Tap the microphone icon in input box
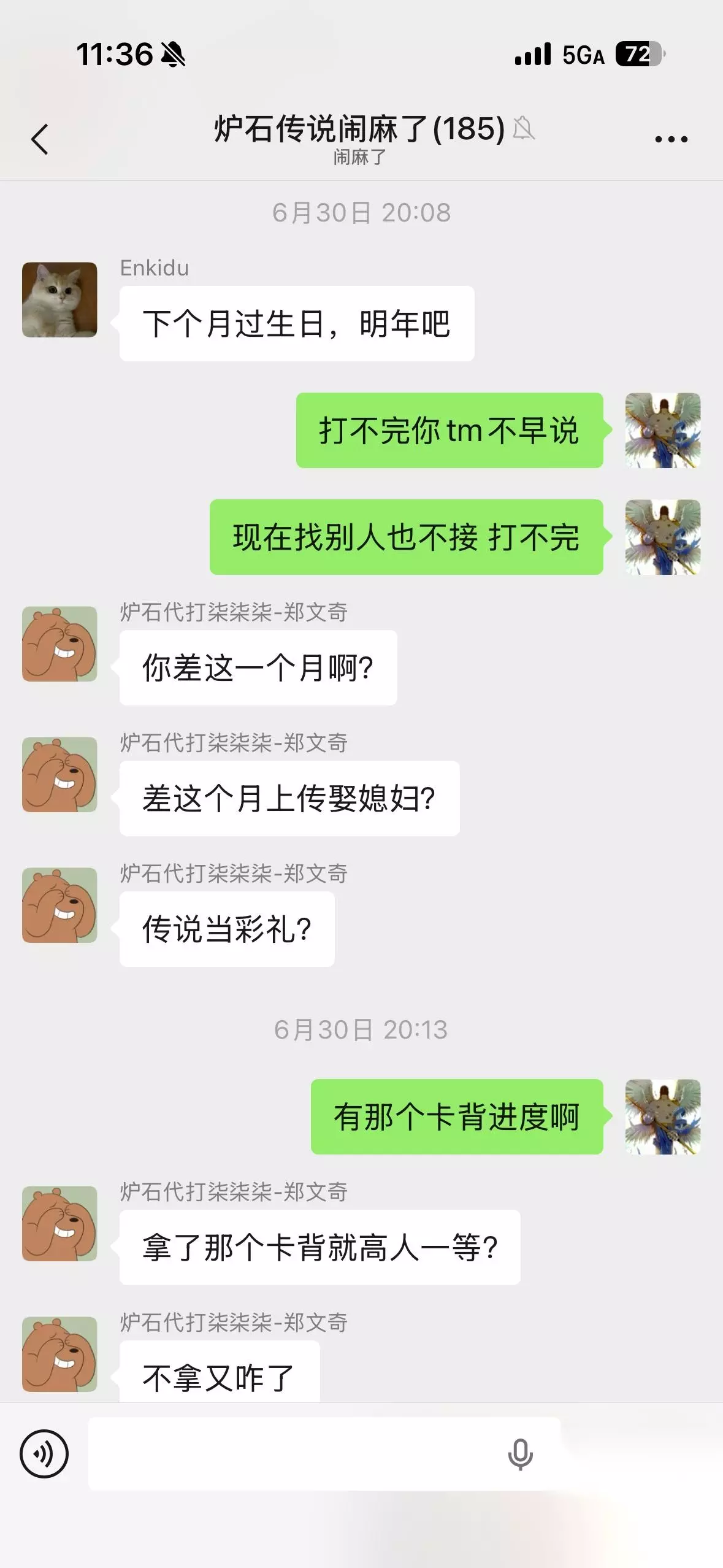The height and width of the screenshot is (1568, 723). coord(520,1454)
